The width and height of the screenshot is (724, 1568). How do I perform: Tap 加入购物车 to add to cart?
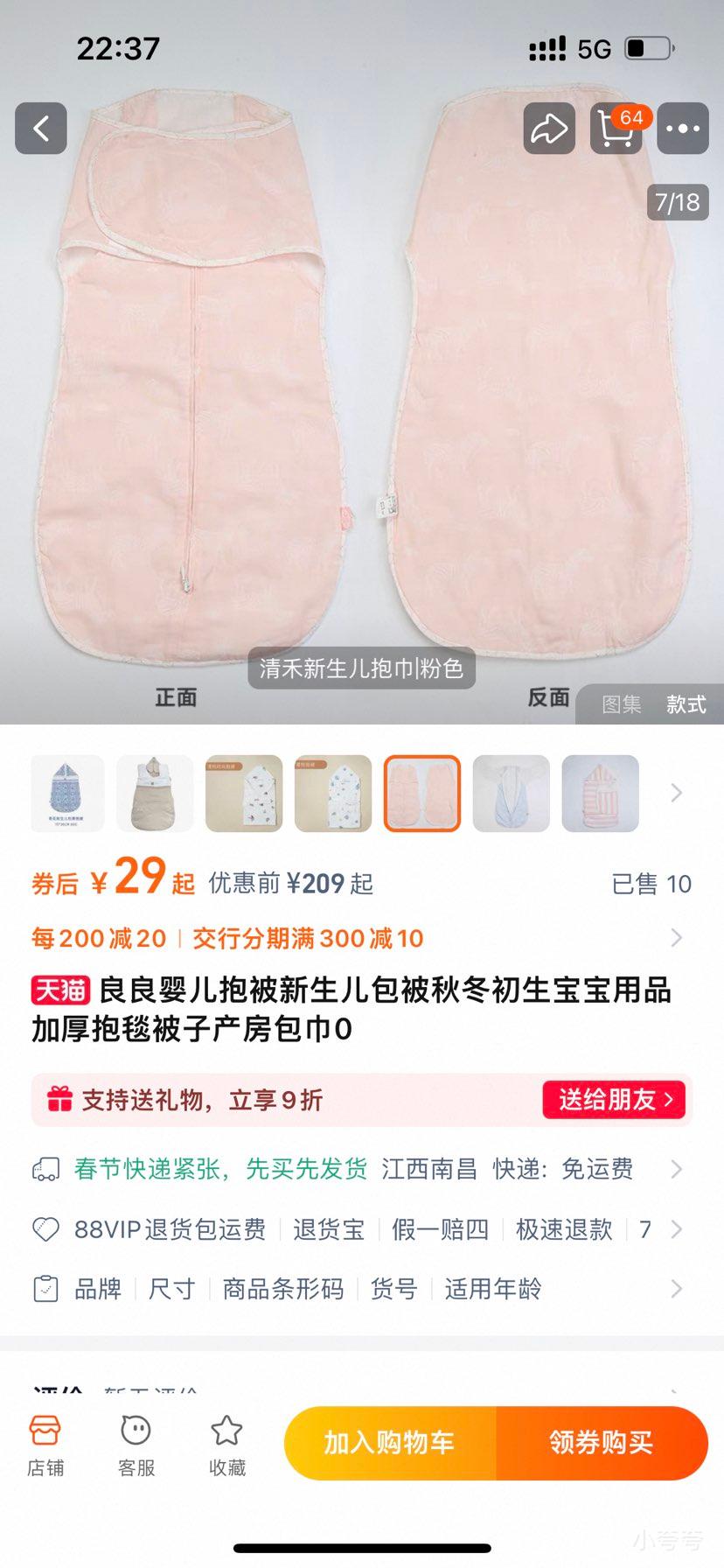click(x=390, y=1443)
